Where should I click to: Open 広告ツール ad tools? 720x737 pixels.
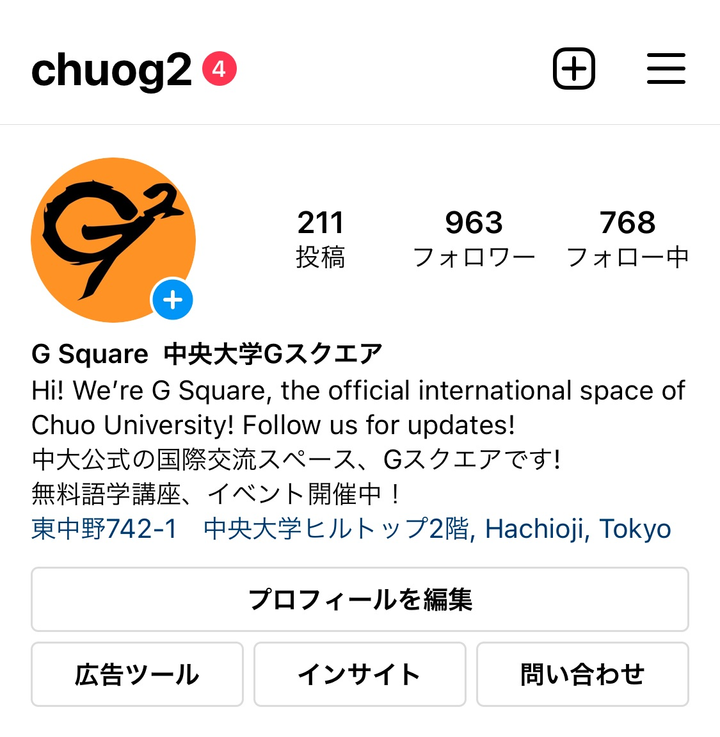[x=137, y=674]
